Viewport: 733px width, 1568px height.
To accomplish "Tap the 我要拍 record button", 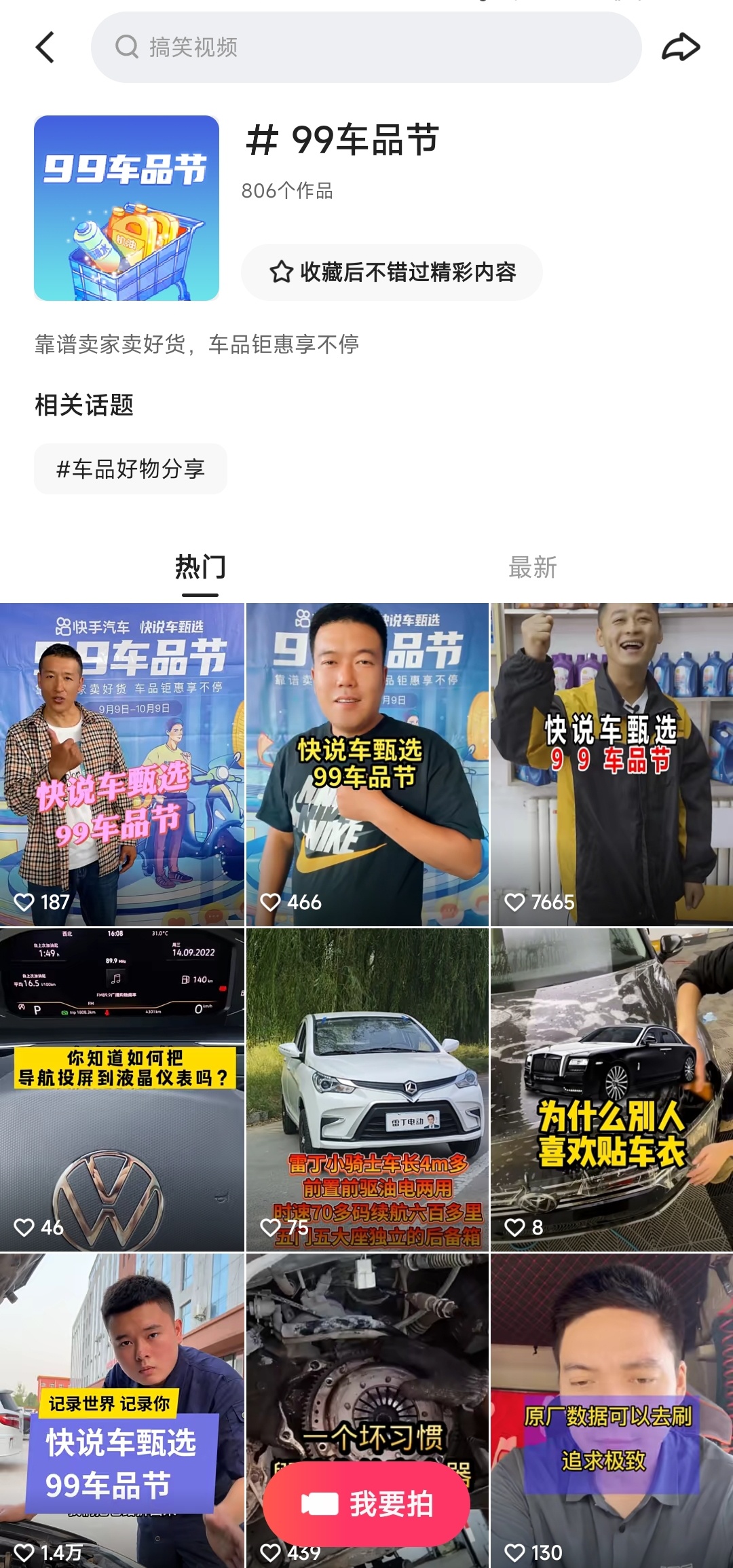I will (366, 1504).
